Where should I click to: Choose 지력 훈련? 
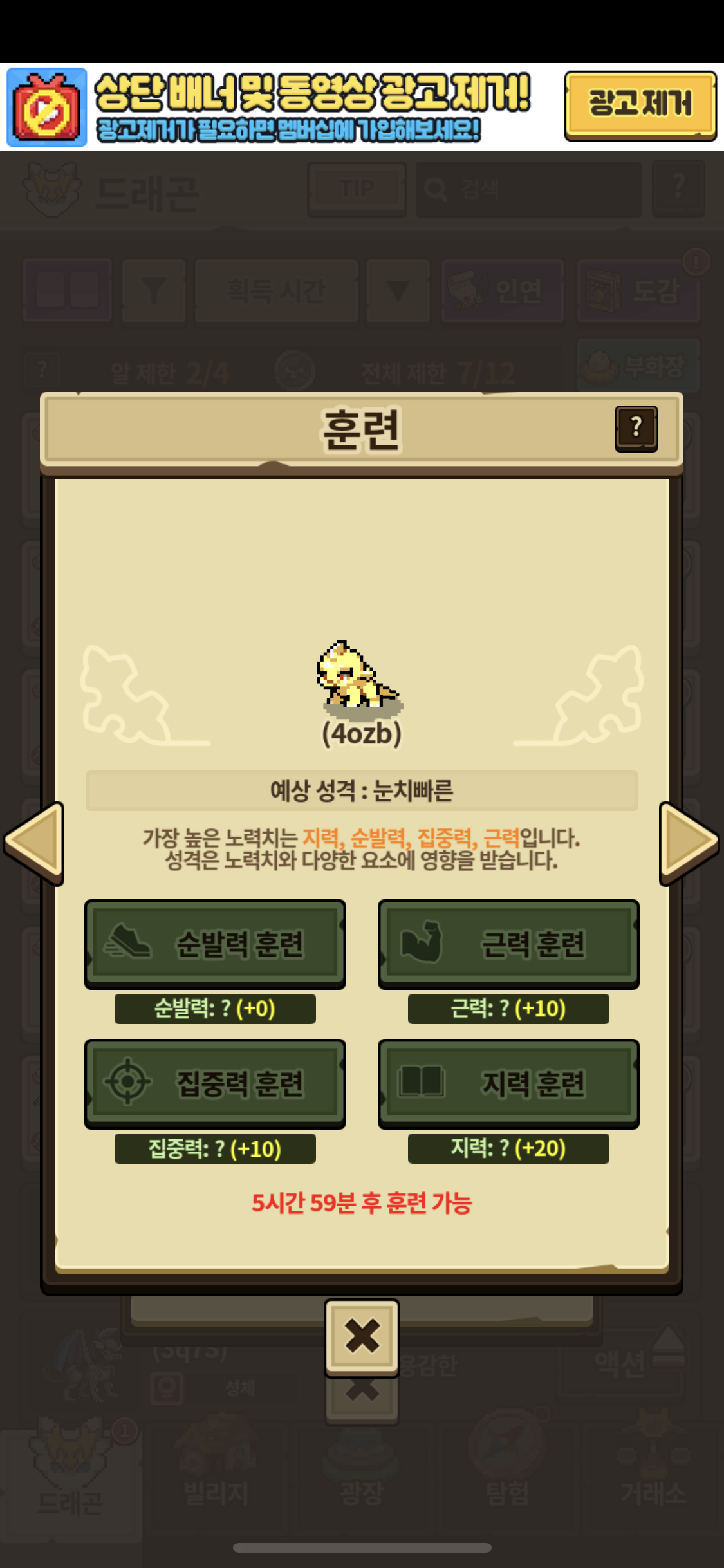pyautogui.click(x=508, y=1083)
